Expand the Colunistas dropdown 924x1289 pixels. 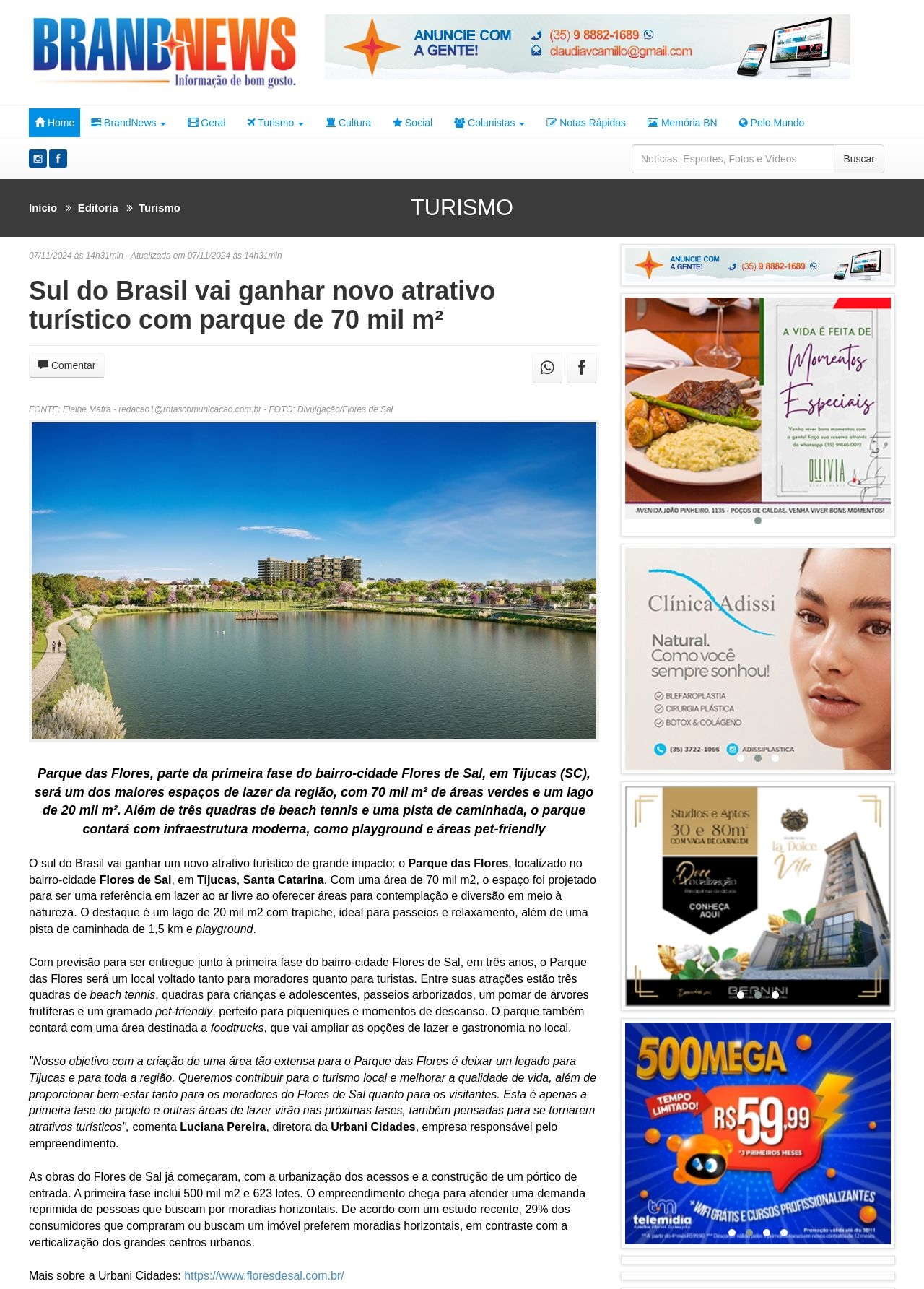pyautogui.click(x=489, y=123)
